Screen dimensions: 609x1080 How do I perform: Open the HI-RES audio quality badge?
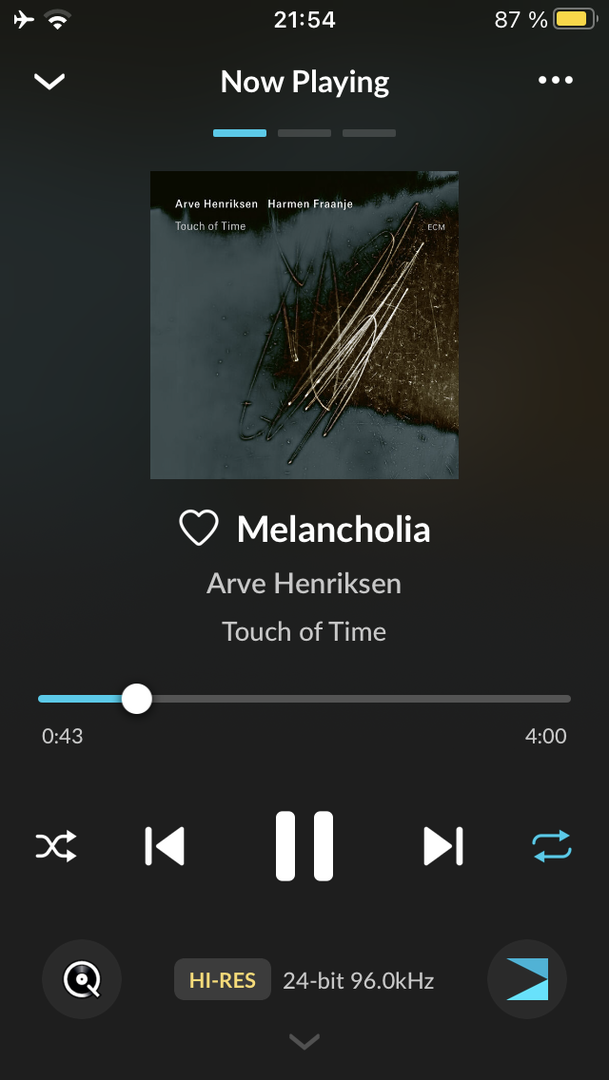(x=222, y=980)
